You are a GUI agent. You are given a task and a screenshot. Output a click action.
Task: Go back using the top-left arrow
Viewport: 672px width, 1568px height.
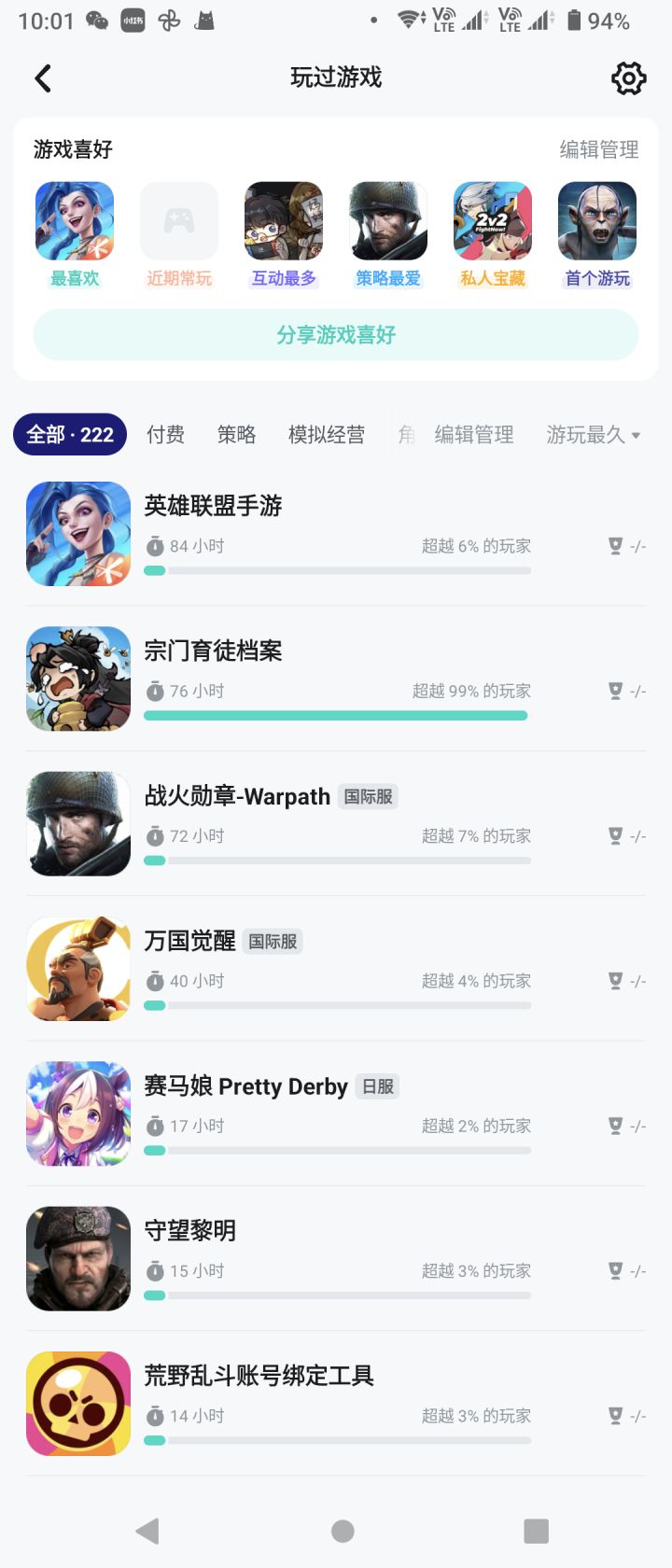coord(43,78)
